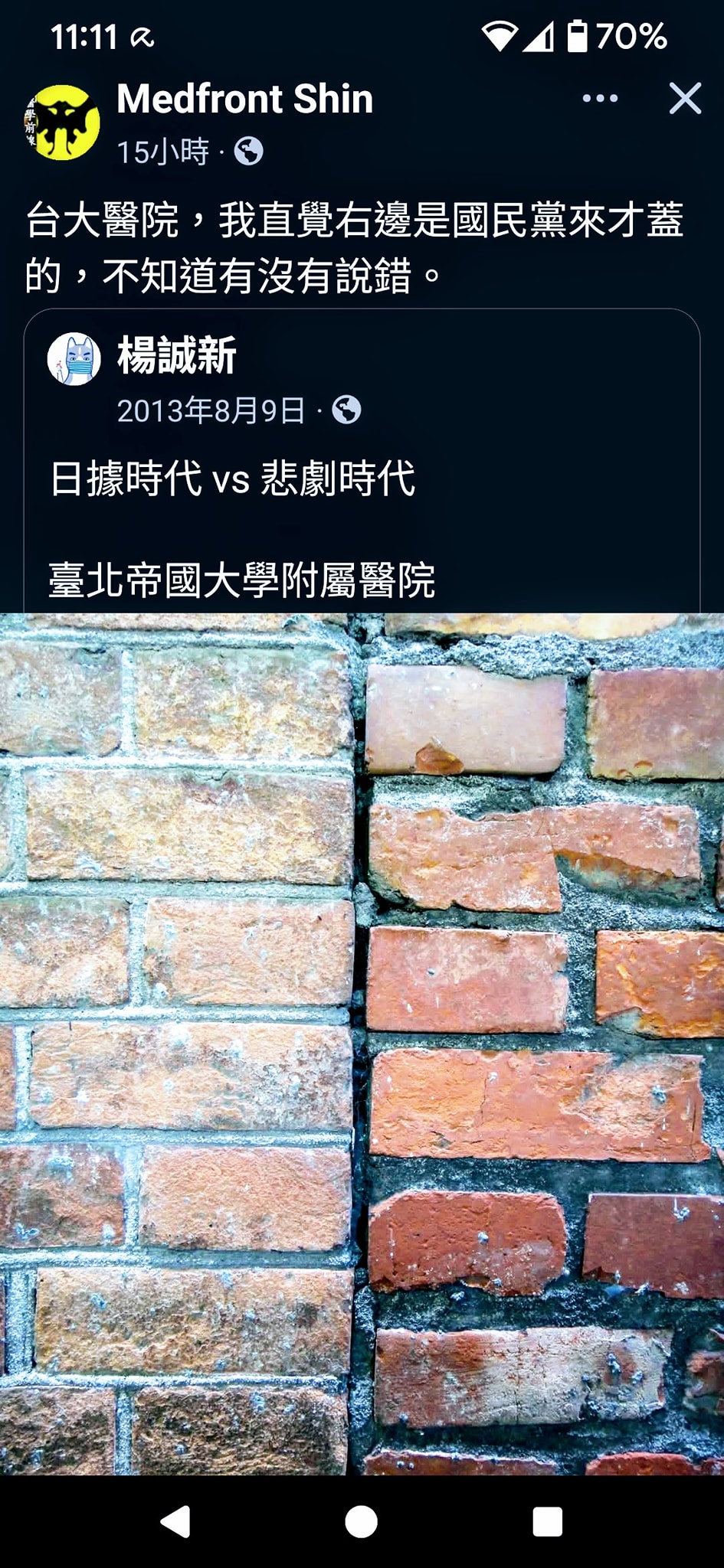
Task: Open the three-dot post options menu
Action: point(600,99)
